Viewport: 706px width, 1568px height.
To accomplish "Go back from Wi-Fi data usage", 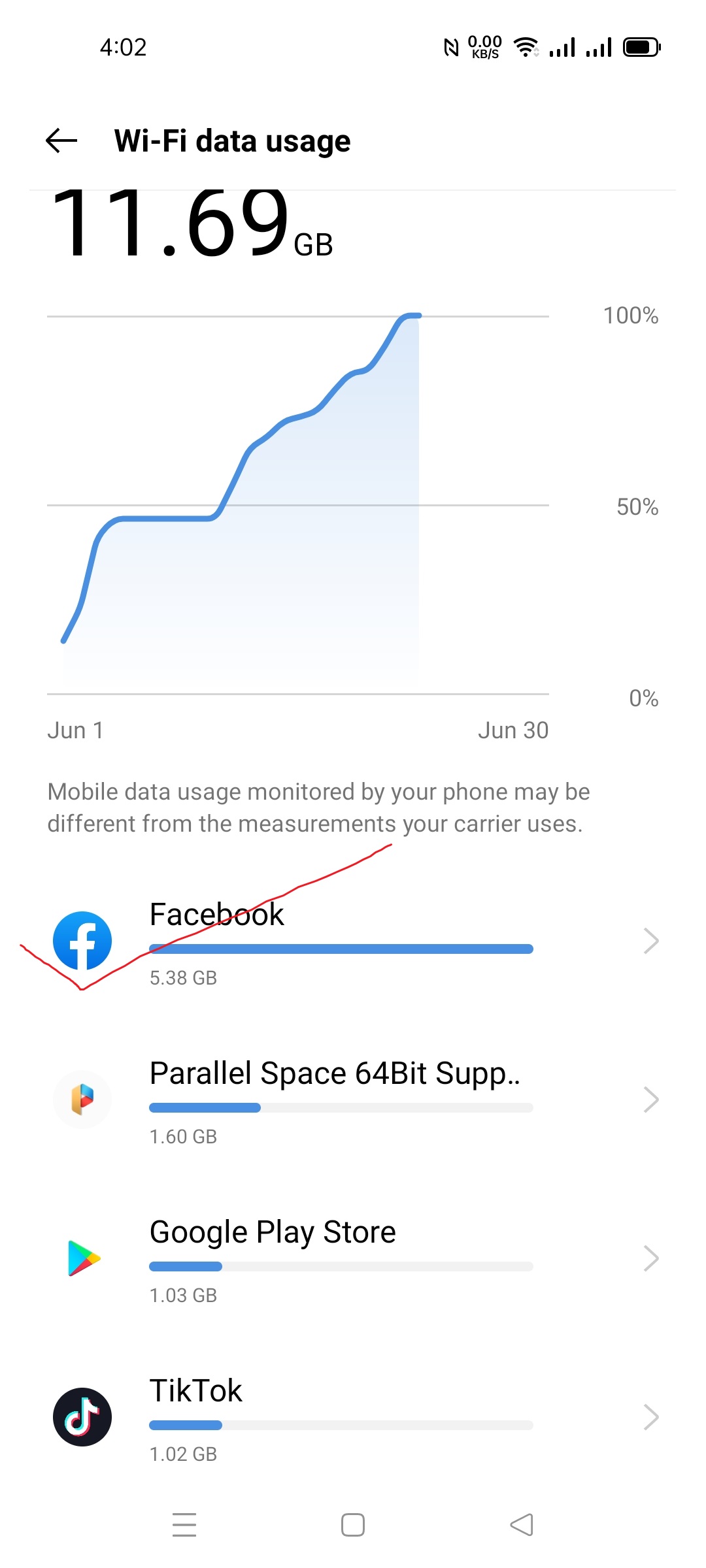I will 61,140.
